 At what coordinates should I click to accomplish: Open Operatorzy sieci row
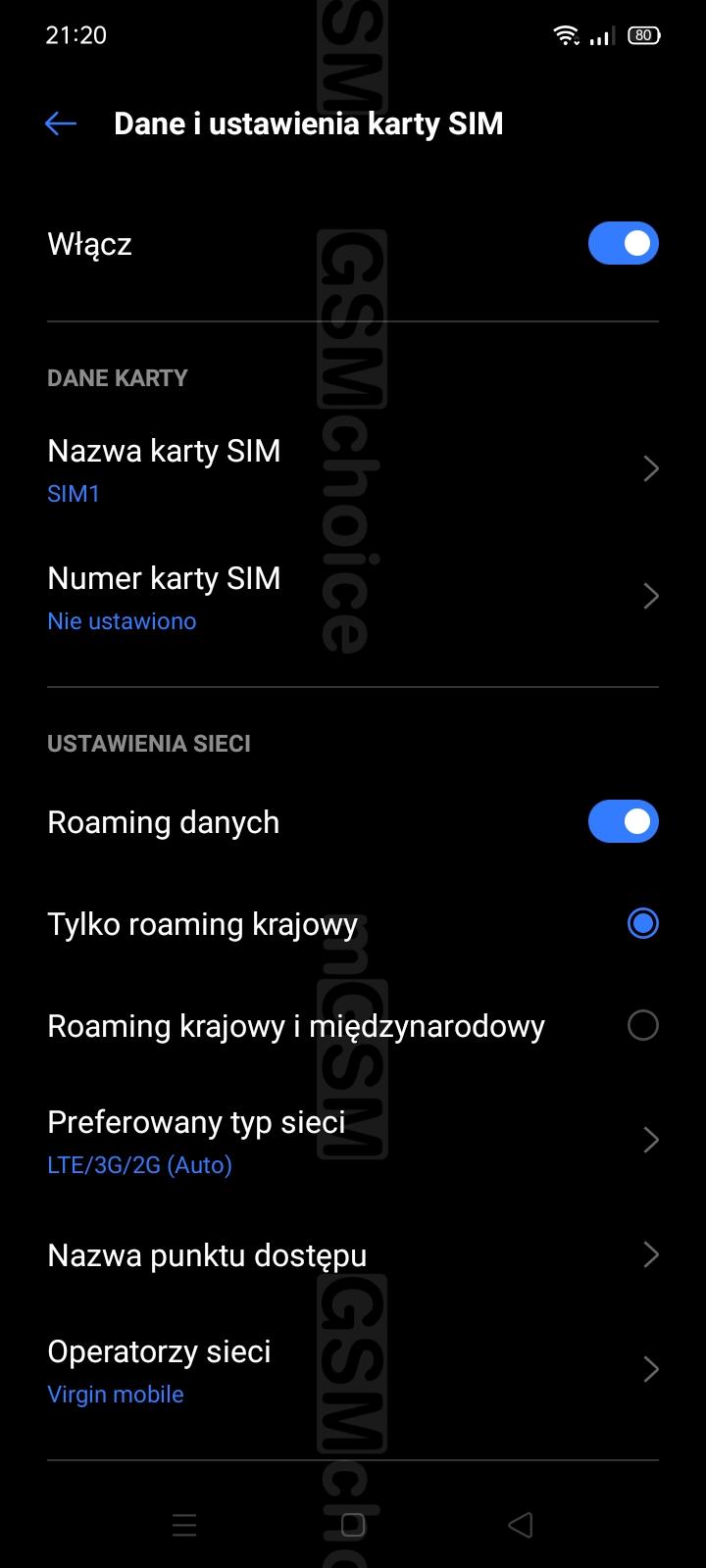[x=353, y=1370]
